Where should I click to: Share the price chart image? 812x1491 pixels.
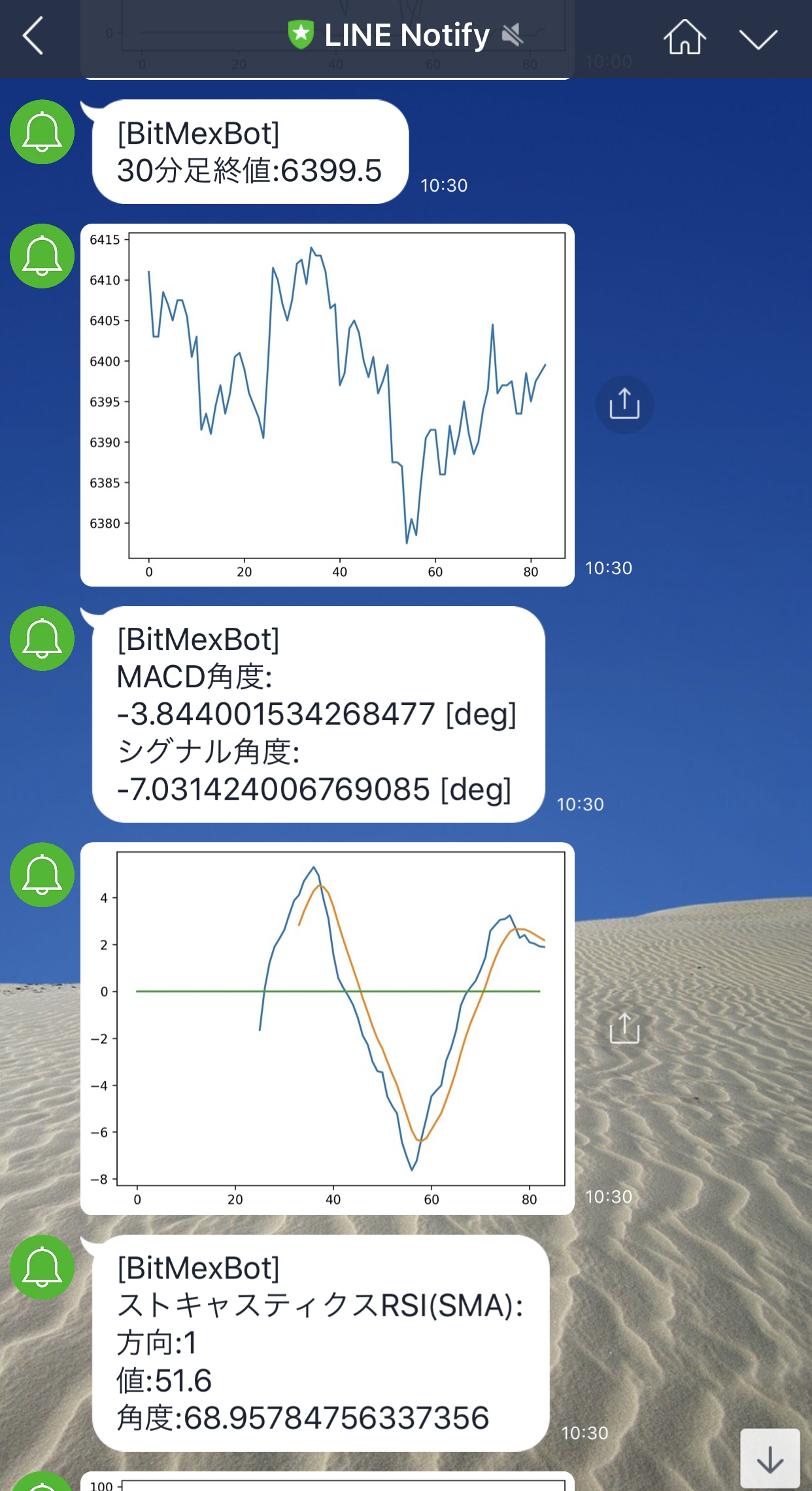pos(624,404)
